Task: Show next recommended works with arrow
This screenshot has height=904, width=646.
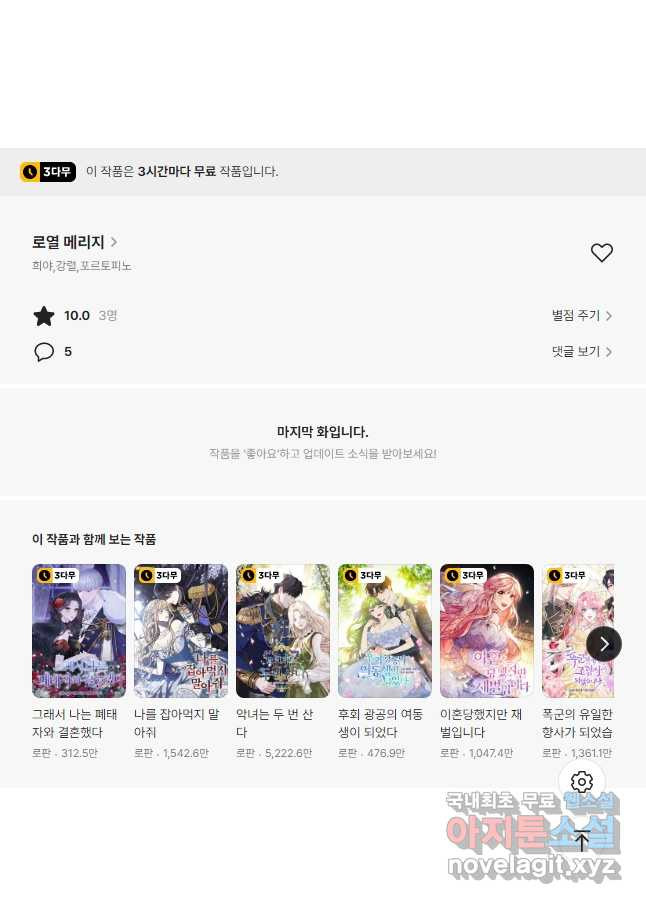Action: pyautogui.click(x=603, y=644)
